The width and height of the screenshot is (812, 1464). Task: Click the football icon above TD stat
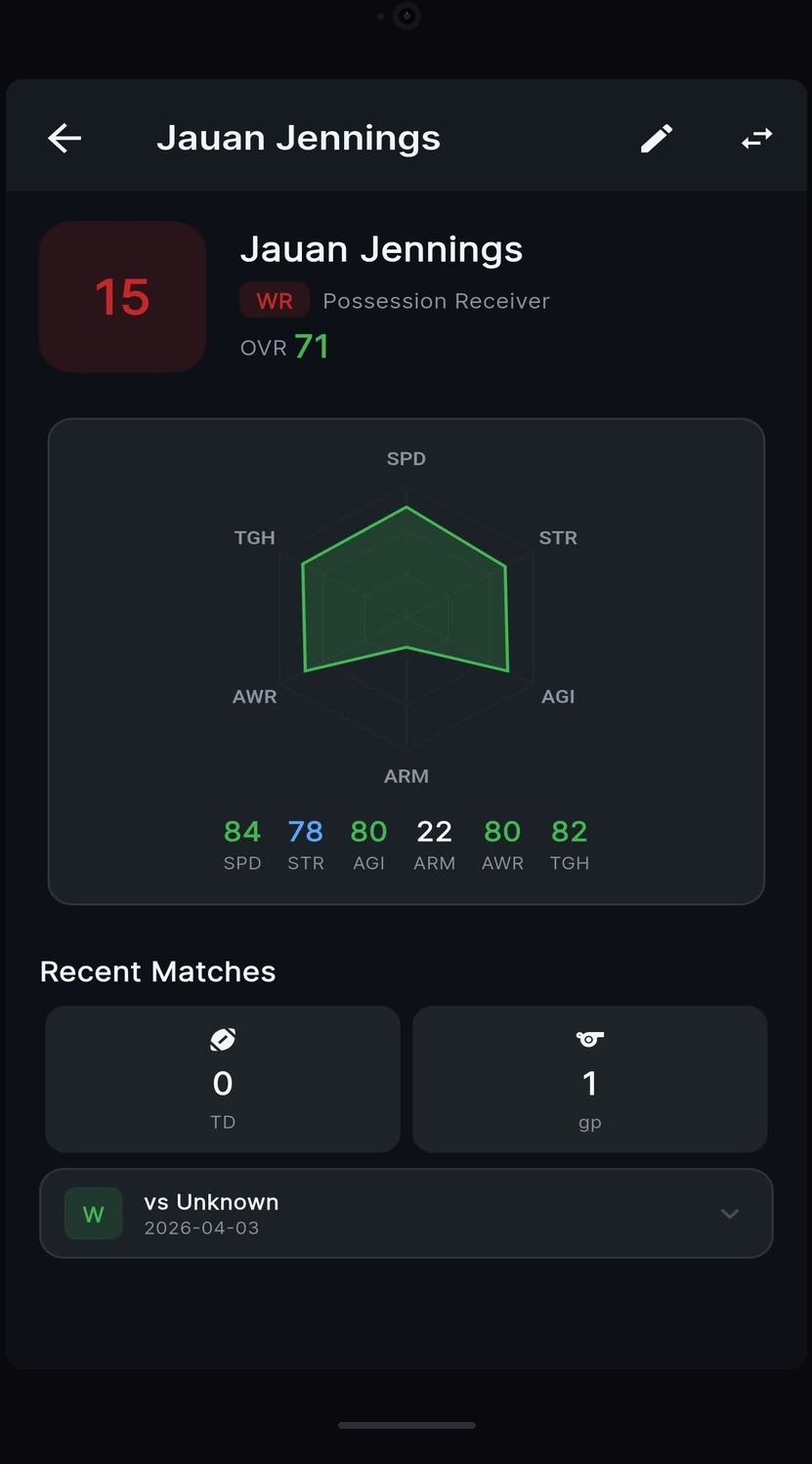click(x=222, y=1039)
